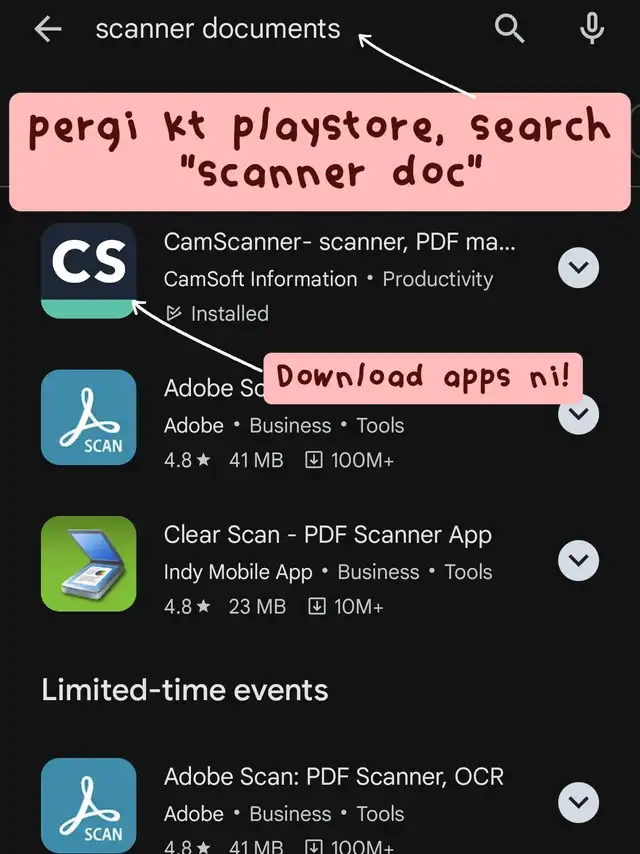Expand the Adobe Scan: PDF Scanner, OCR chevron
640x854 pixels.
tap(578, 802)
